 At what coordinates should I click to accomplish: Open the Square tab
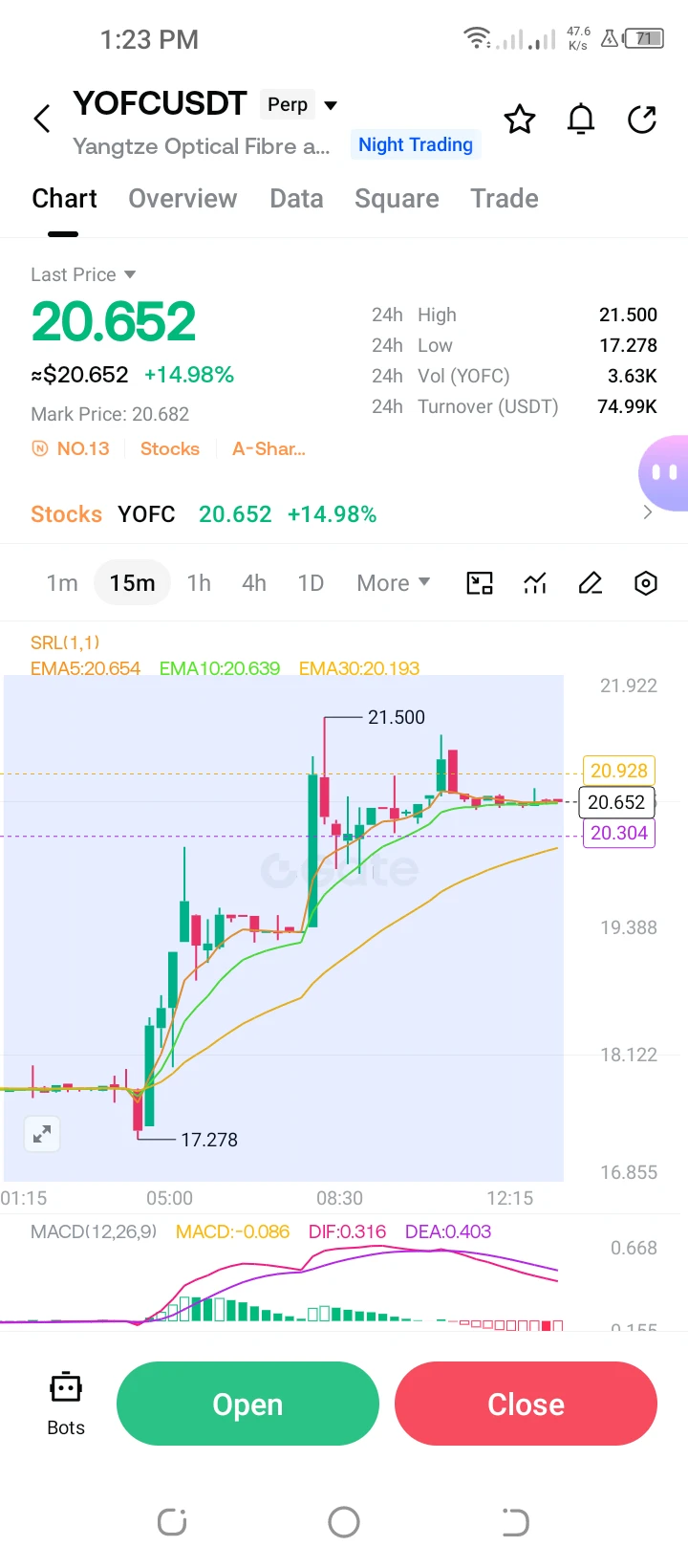397,199
